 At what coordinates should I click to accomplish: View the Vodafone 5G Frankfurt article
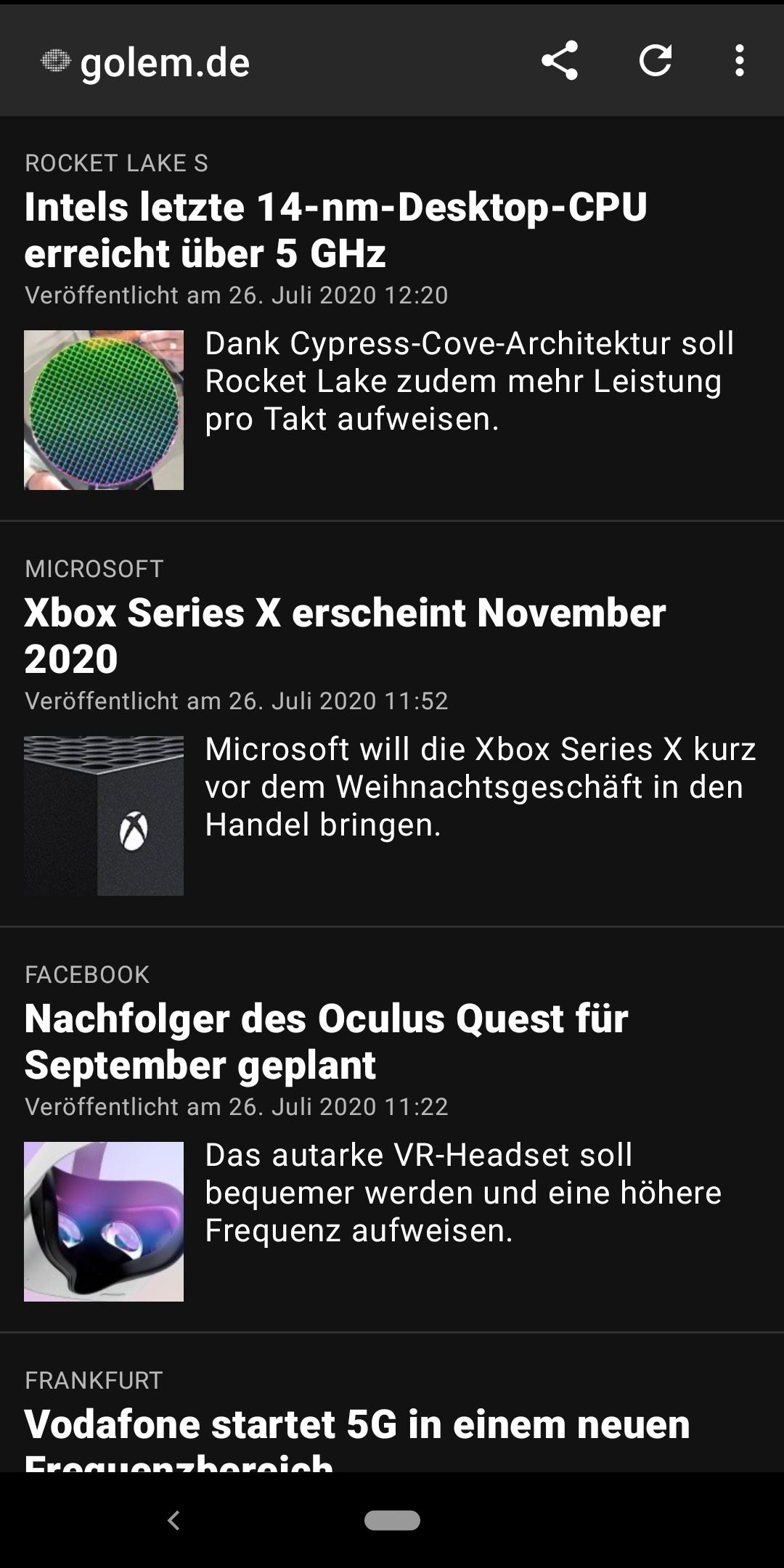click(356, 1426)
